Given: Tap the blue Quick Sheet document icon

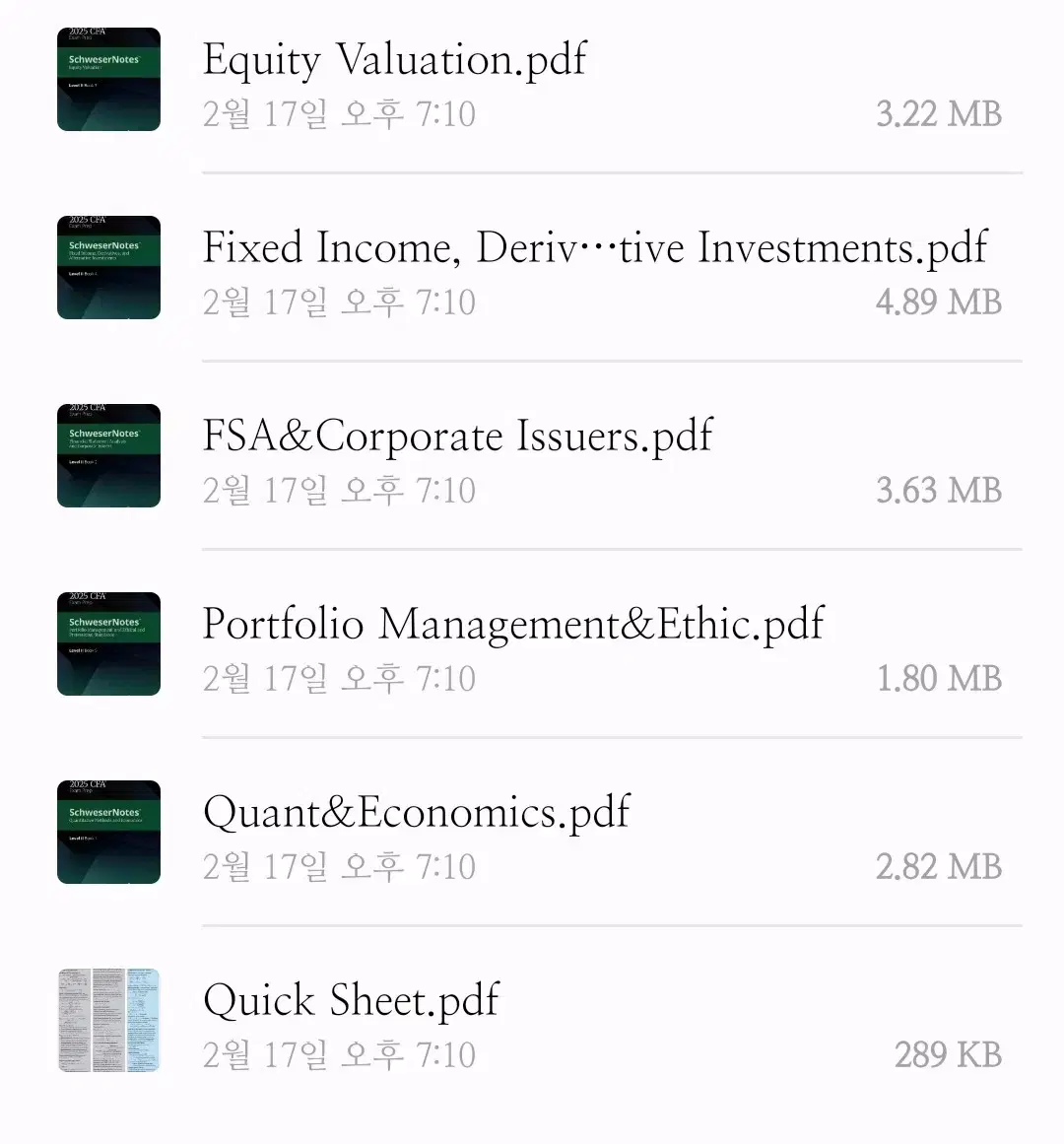Looking at the screenshot, I should [x=108, y=1021].
